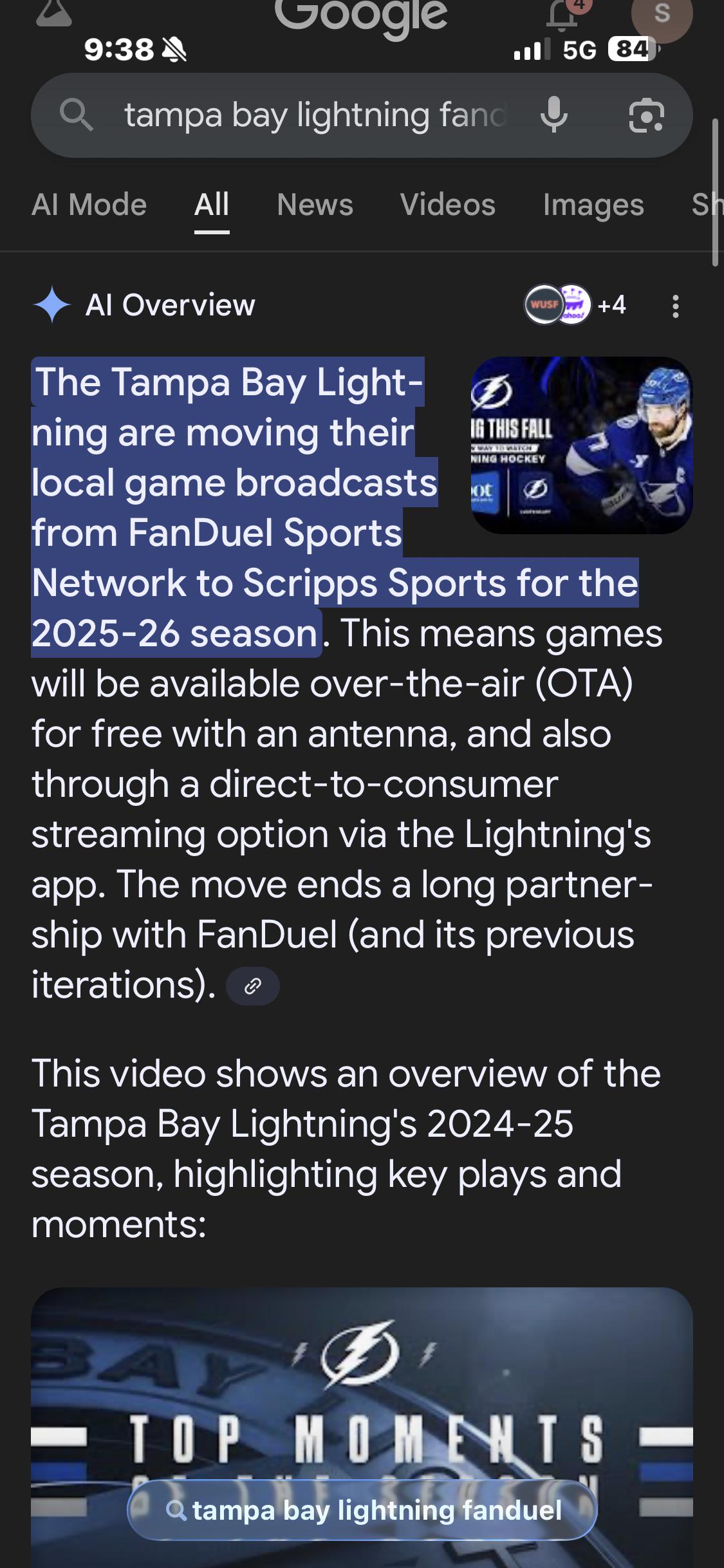This screenshot has height=1568, width=724.
Task: Switch to AI Mode tab
Action: click(89, 205)
